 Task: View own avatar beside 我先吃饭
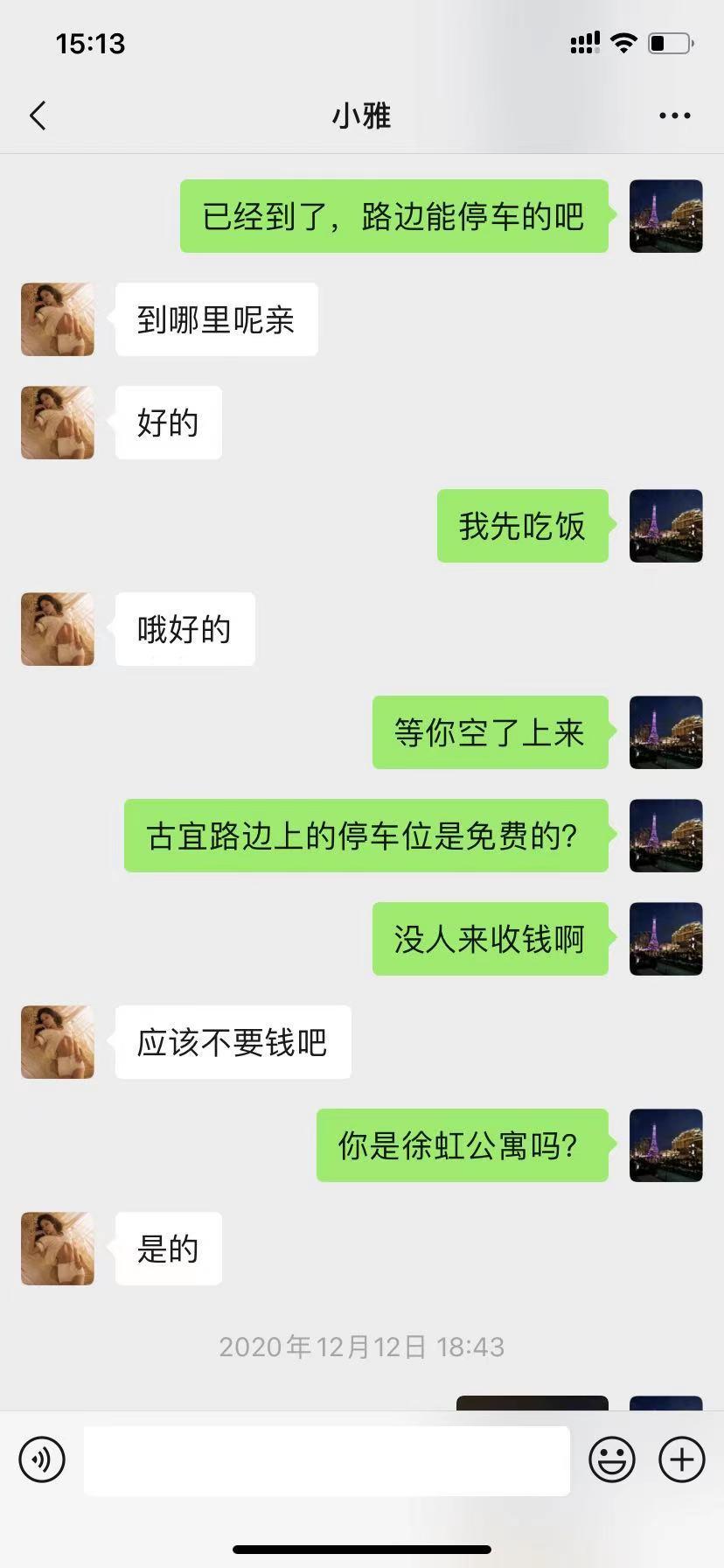pyautogui.click(x=665, y=526)
